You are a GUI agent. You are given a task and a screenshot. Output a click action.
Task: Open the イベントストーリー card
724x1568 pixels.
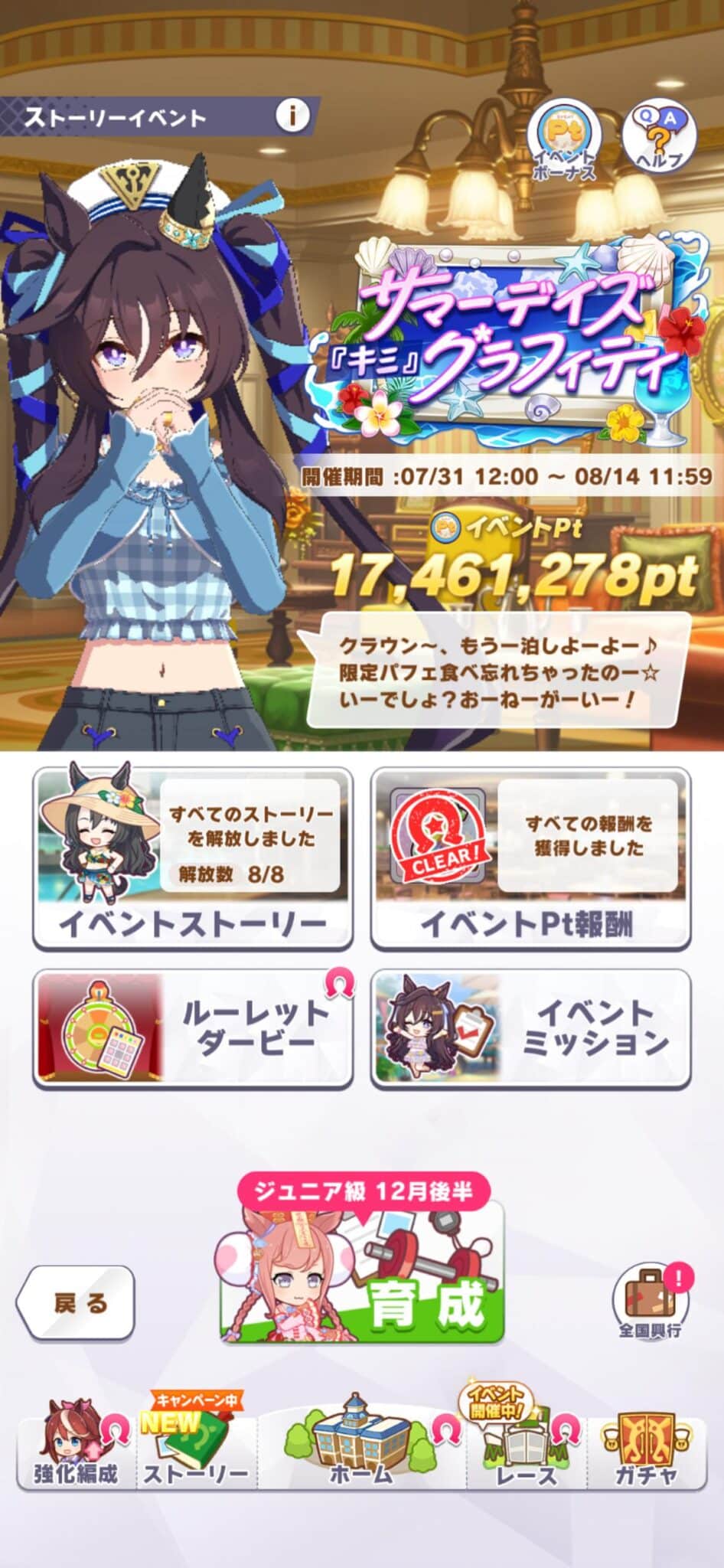point(193,859)
